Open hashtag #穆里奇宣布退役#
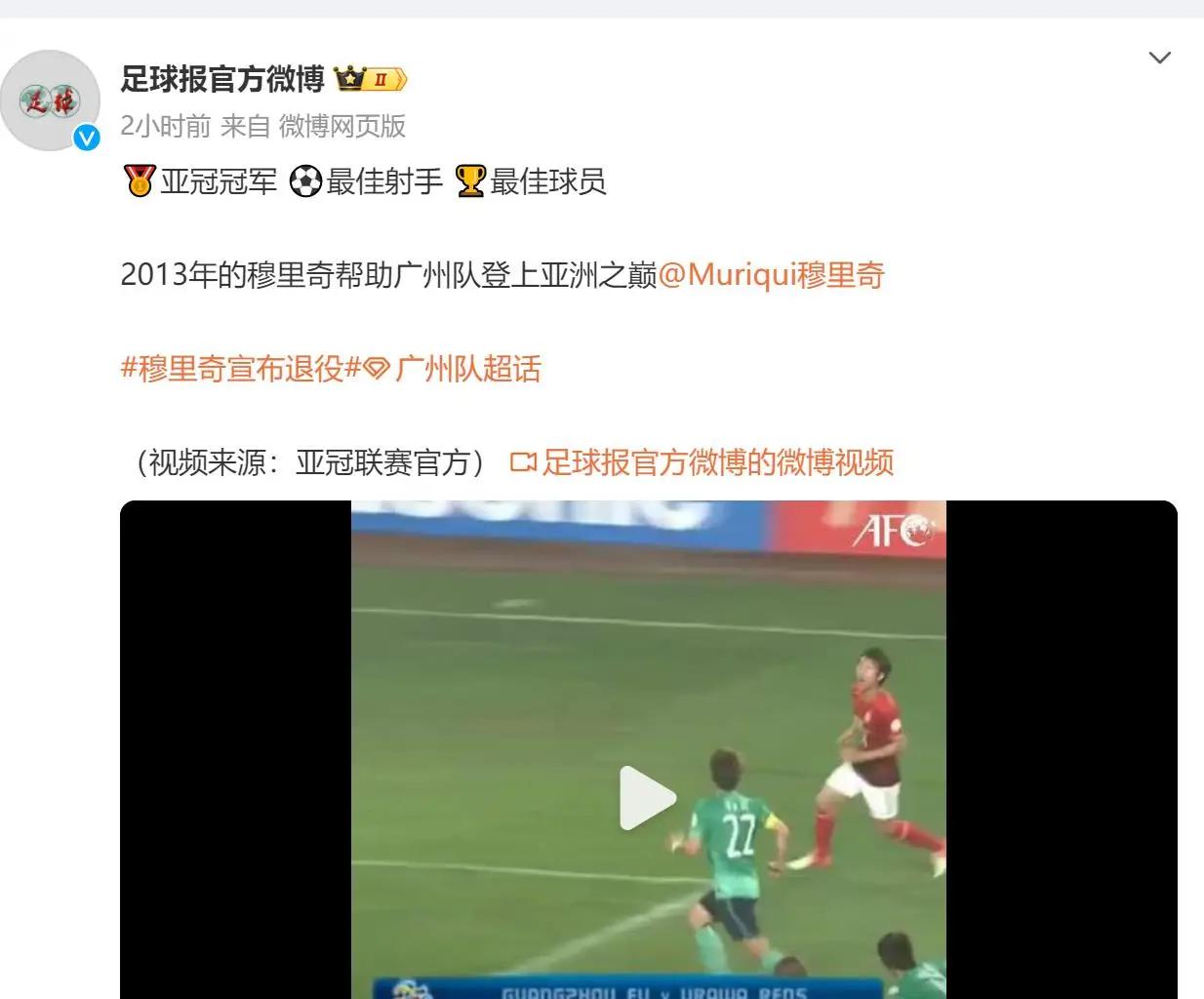This screenshot has height=999, width=1204. coord(240,369)
